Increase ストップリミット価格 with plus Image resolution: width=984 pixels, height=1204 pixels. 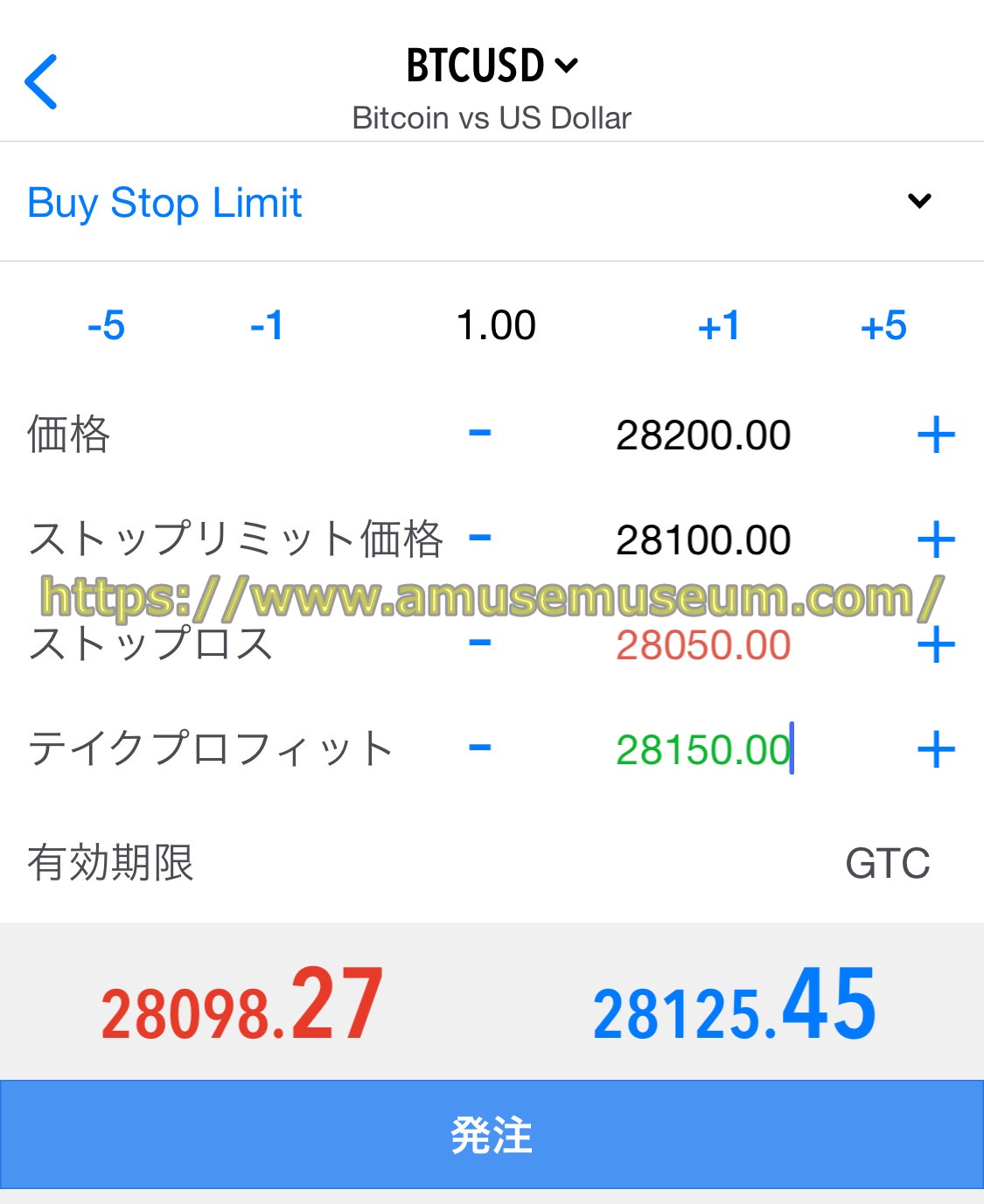click(x=936, y=539)
